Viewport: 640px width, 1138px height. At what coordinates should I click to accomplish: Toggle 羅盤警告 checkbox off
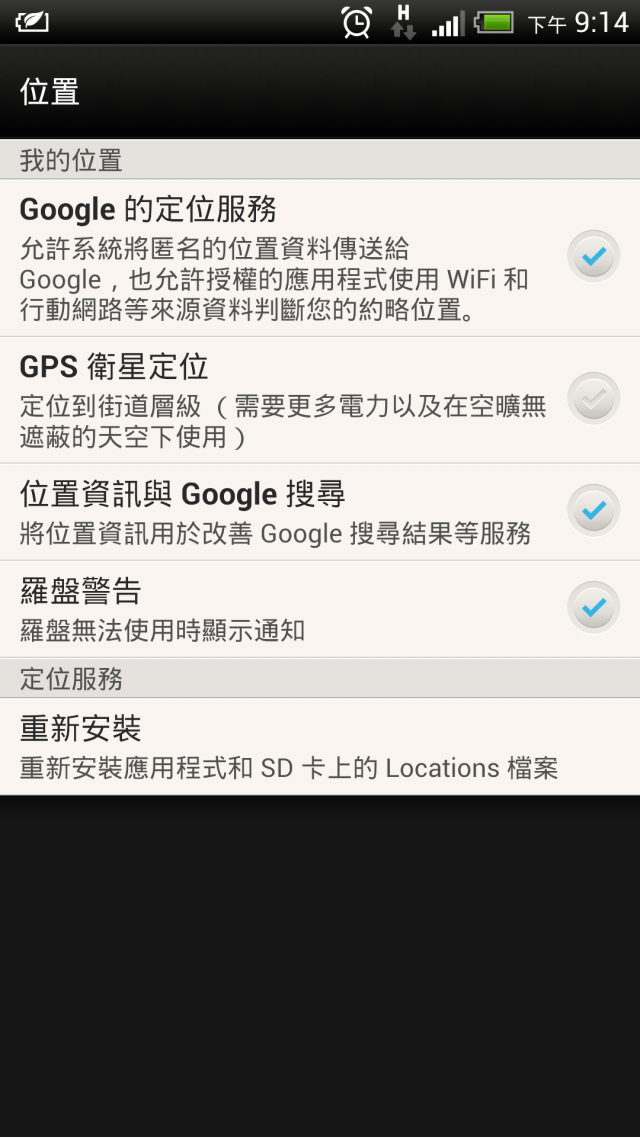pyautogui.click(x=594, y=607)
